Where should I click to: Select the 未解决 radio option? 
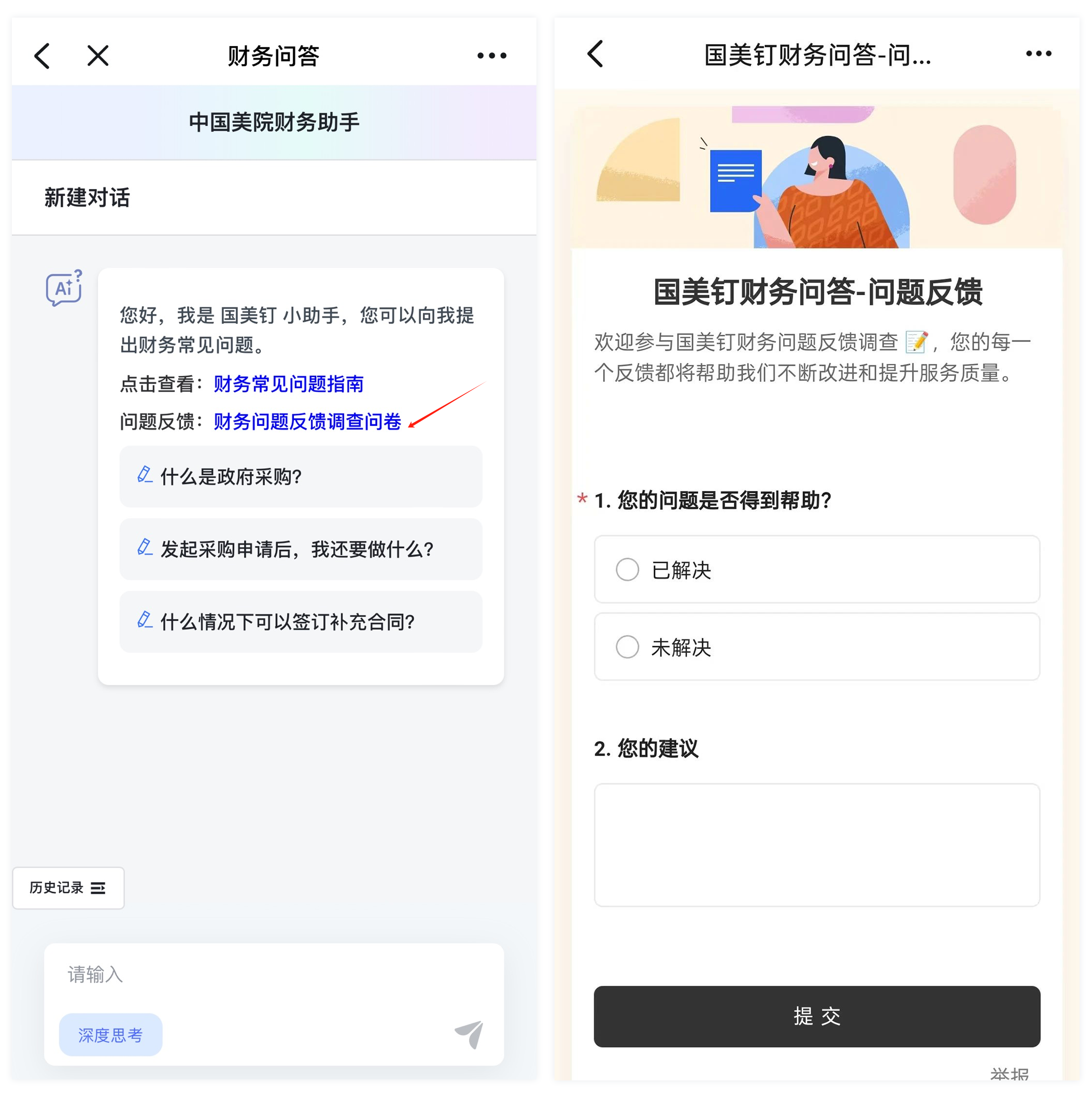(628, 647)
